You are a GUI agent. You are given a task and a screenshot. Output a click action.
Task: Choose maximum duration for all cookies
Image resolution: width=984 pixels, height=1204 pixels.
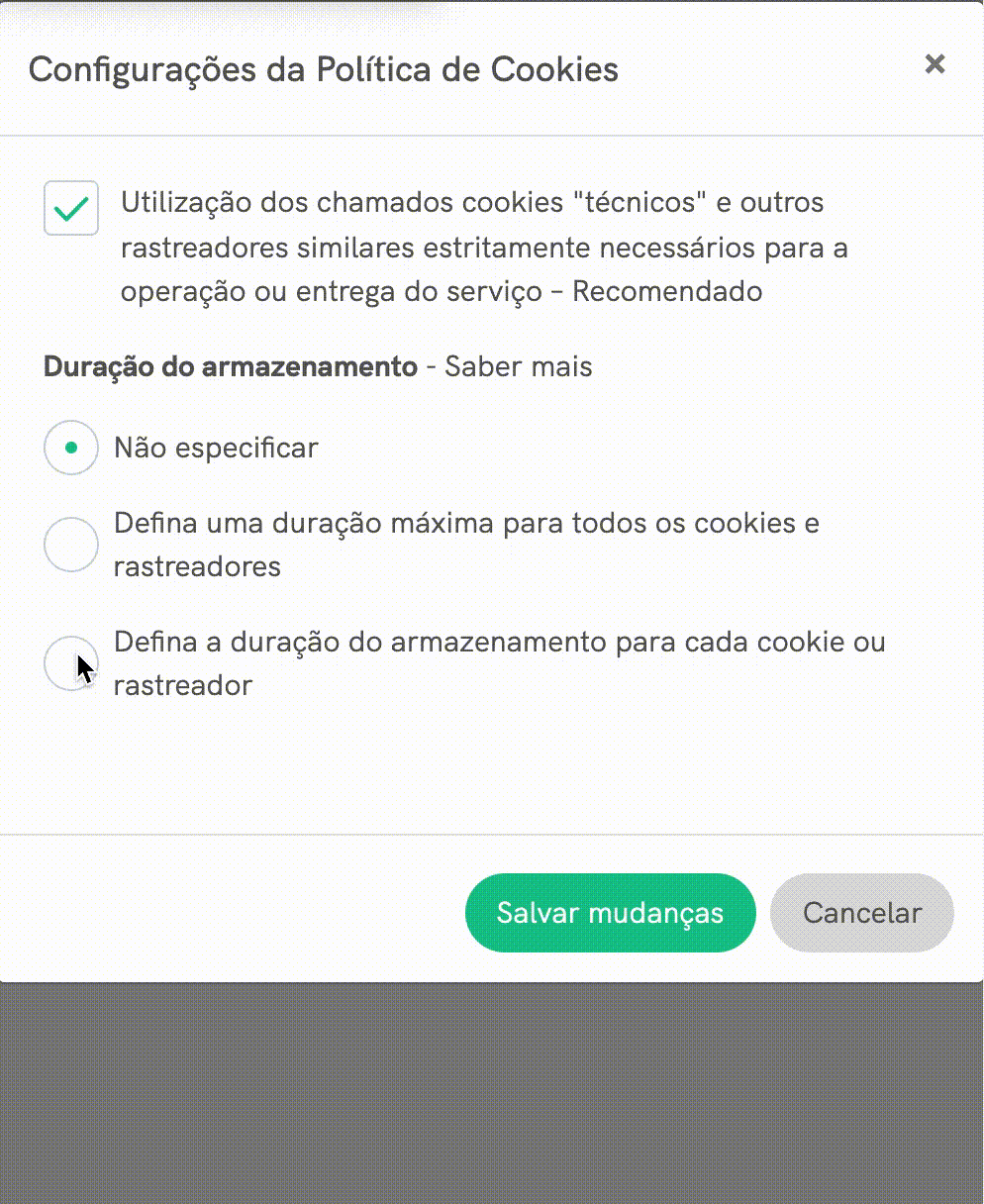pos(71,545)
